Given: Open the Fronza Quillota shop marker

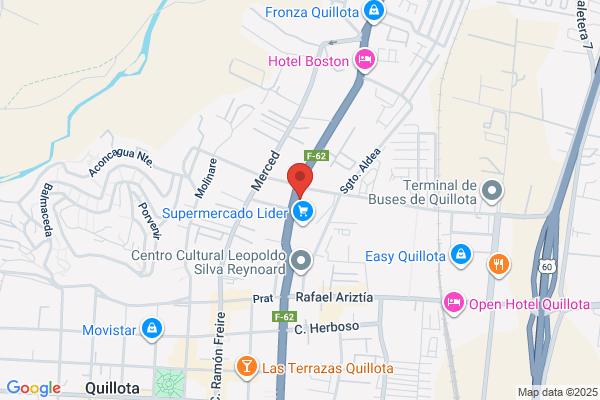Looking at the screenshot, I should [374, 11].
